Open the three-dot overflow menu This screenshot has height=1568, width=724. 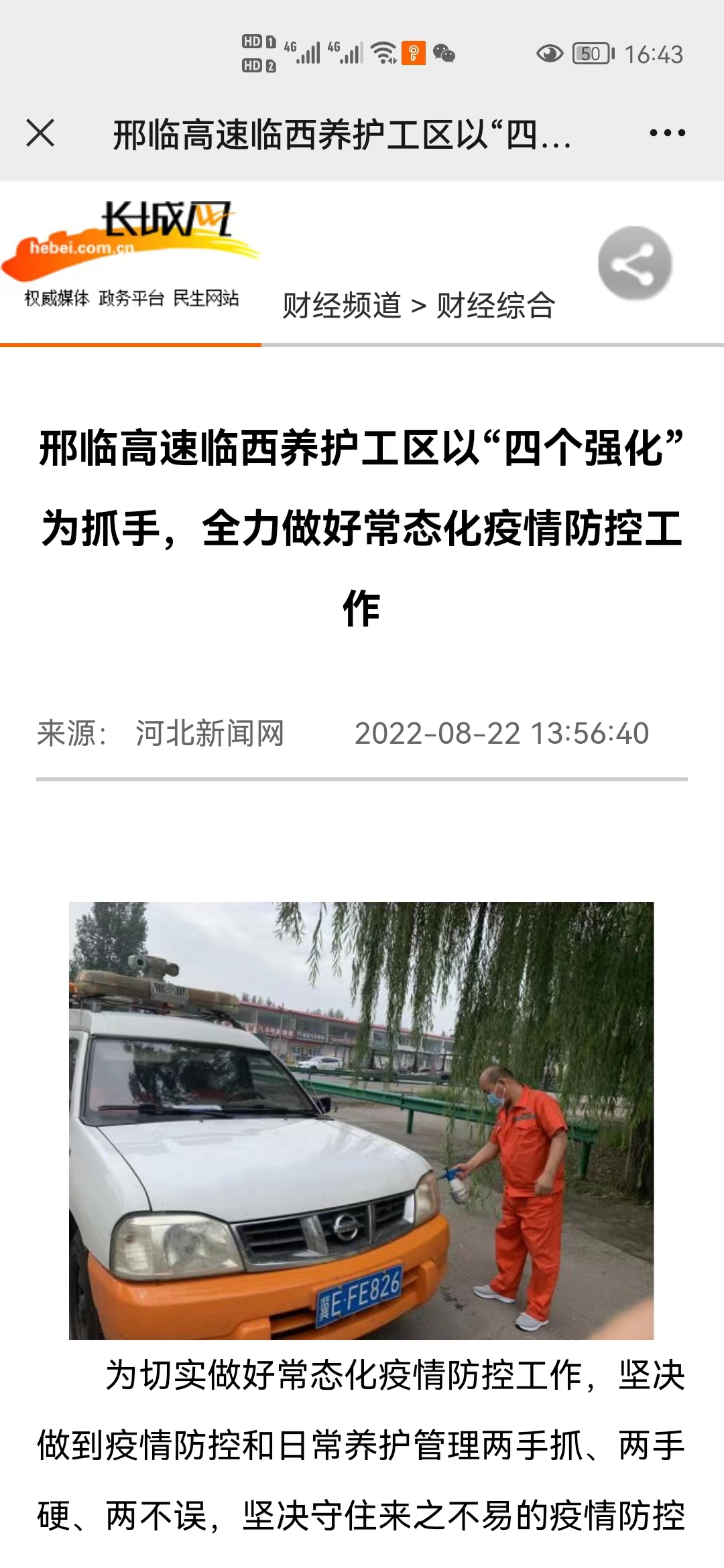click(667, 133)
